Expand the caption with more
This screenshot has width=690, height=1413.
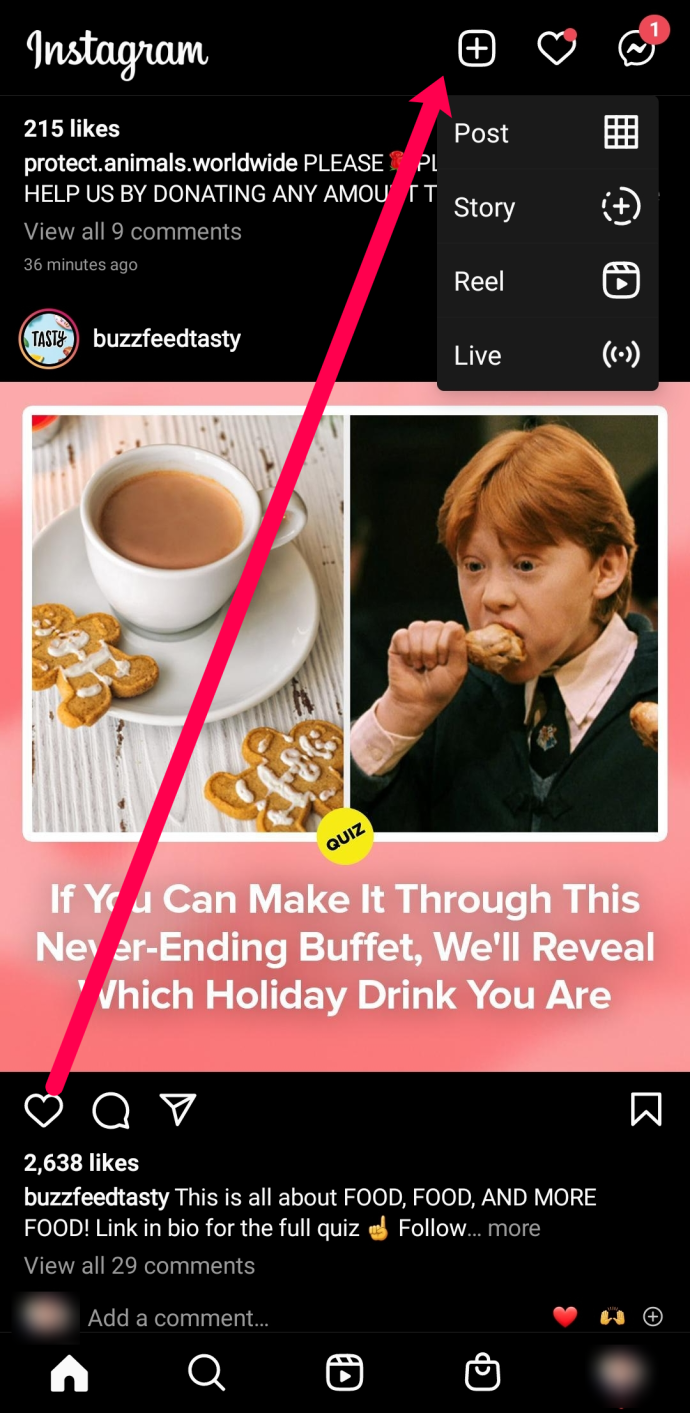(514, 1228)
